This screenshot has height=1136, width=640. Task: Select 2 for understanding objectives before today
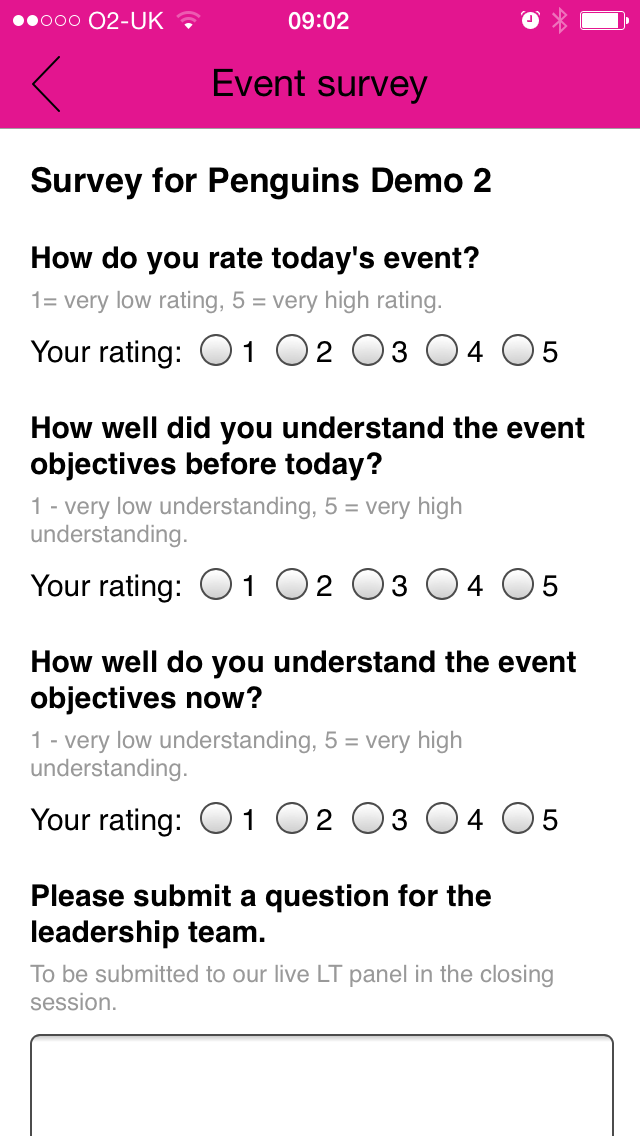tap(292, 585)
